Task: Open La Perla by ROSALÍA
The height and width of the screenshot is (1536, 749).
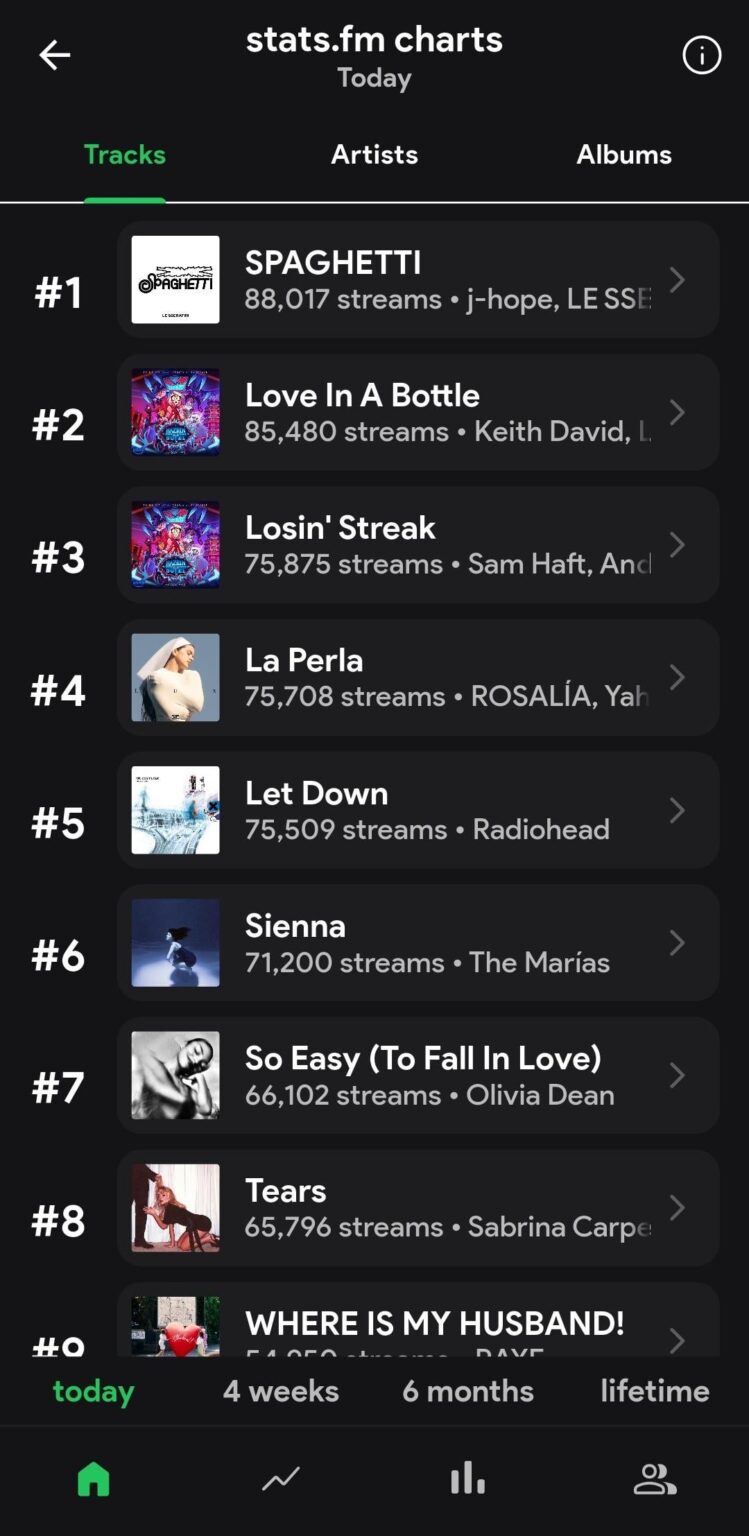Action: (x=418, y=677)
